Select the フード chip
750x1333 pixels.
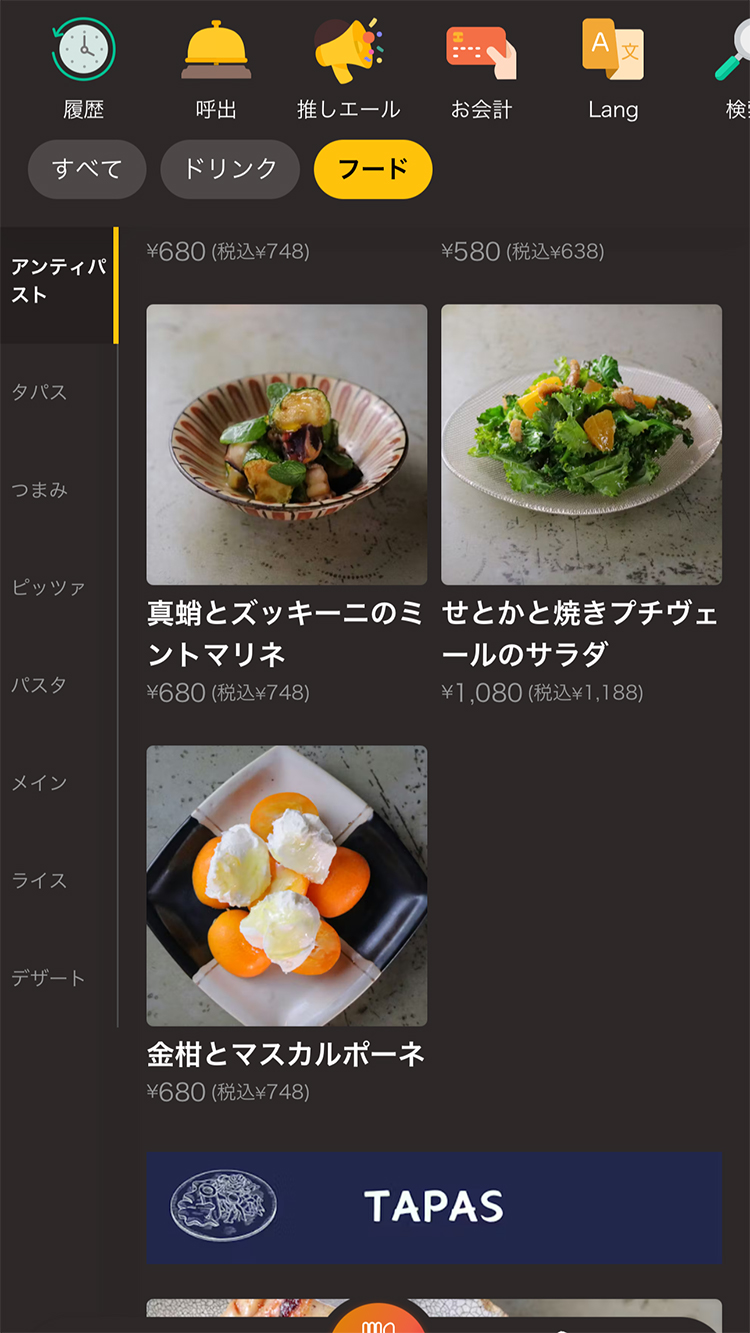pos(373,169)
